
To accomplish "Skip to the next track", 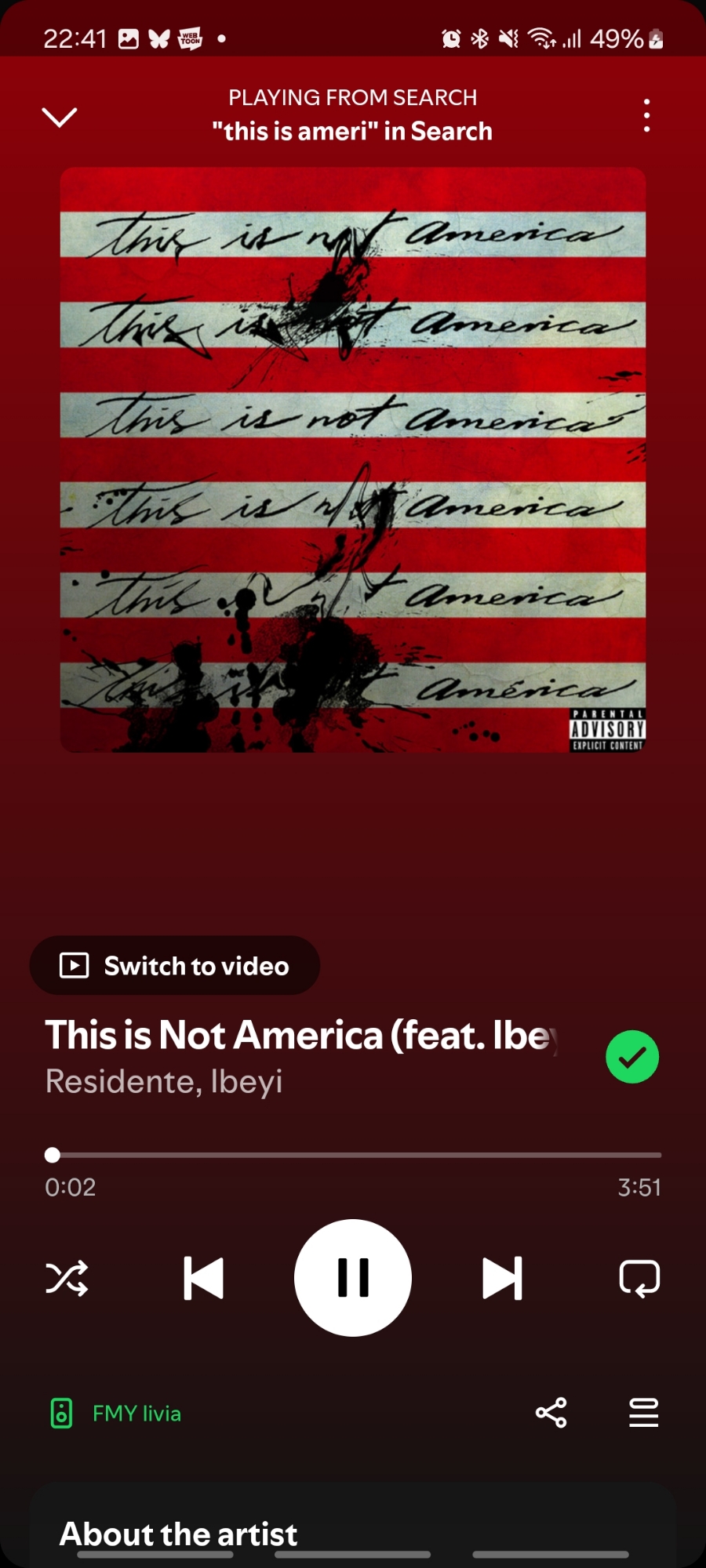I will click(502, 1279).
